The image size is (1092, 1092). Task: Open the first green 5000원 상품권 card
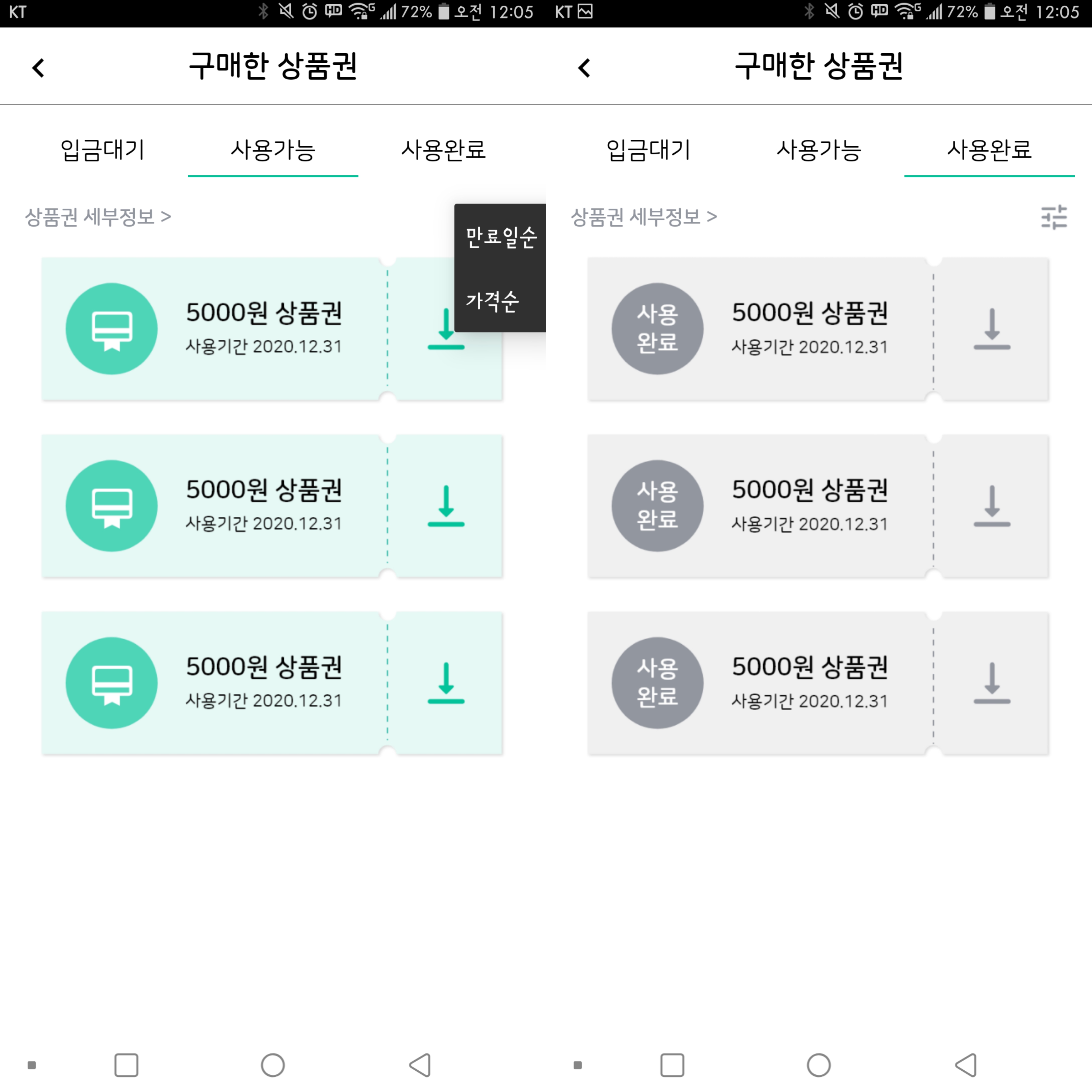215,329
